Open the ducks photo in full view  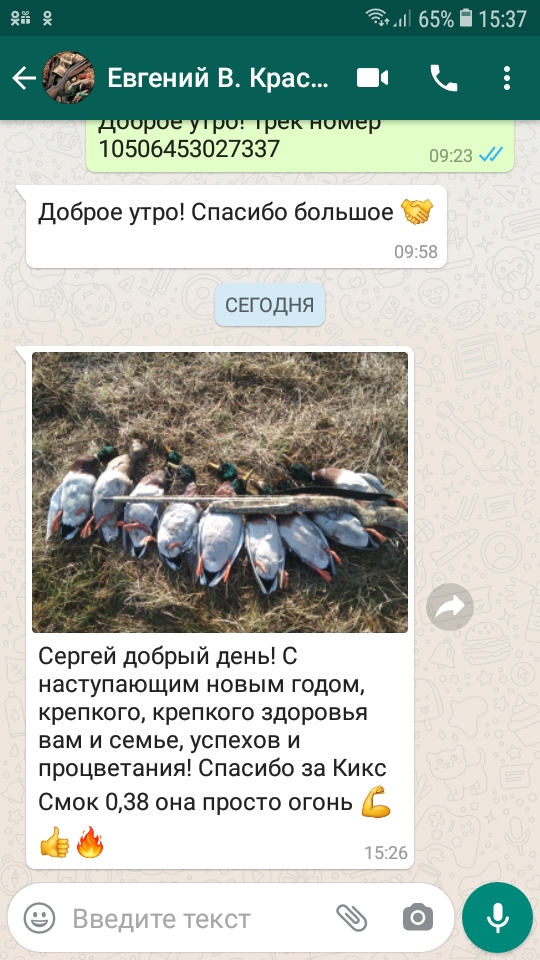(220, 492)
